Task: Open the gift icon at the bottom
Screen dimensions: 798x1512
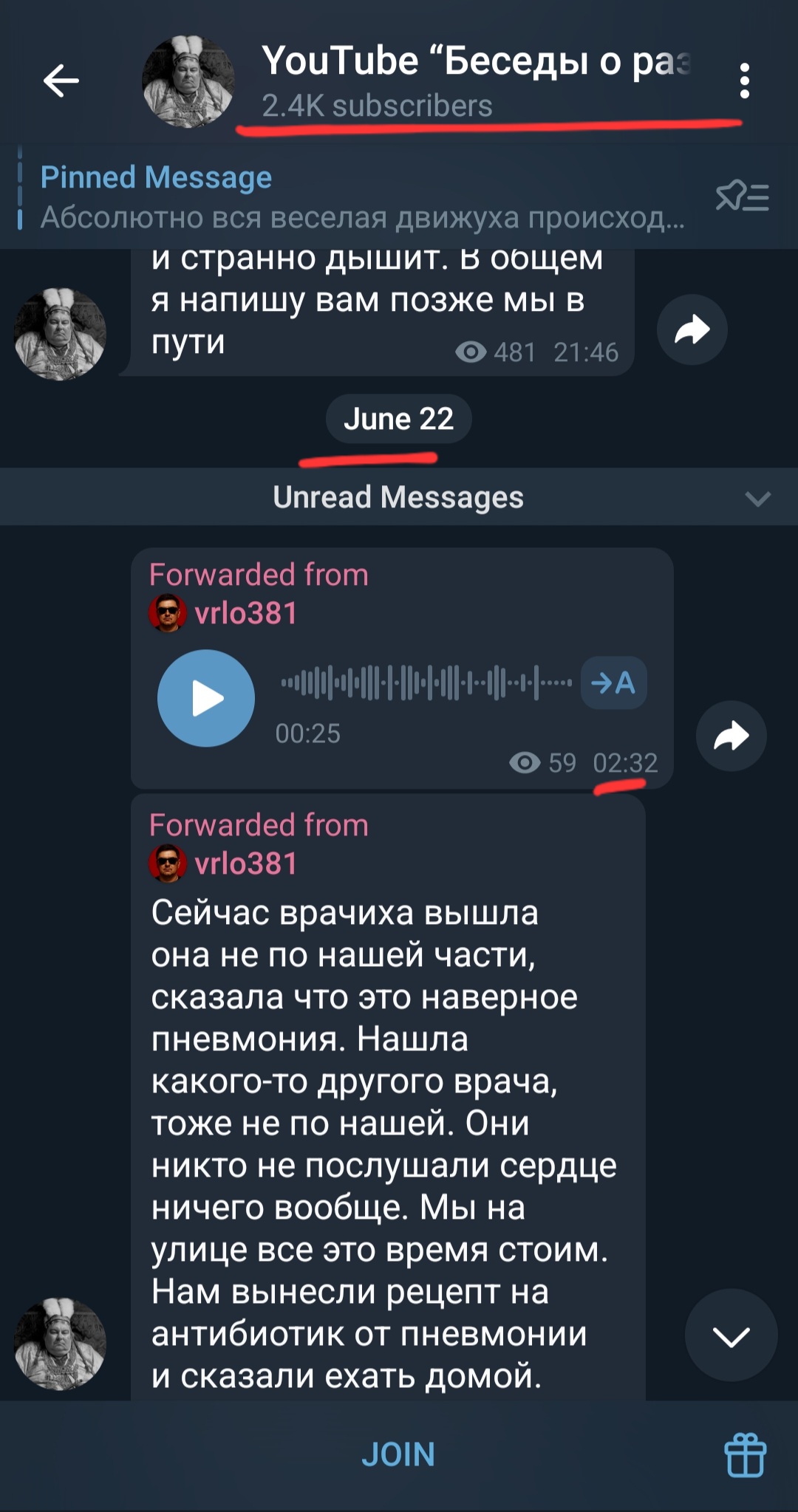Action: 745,1455
